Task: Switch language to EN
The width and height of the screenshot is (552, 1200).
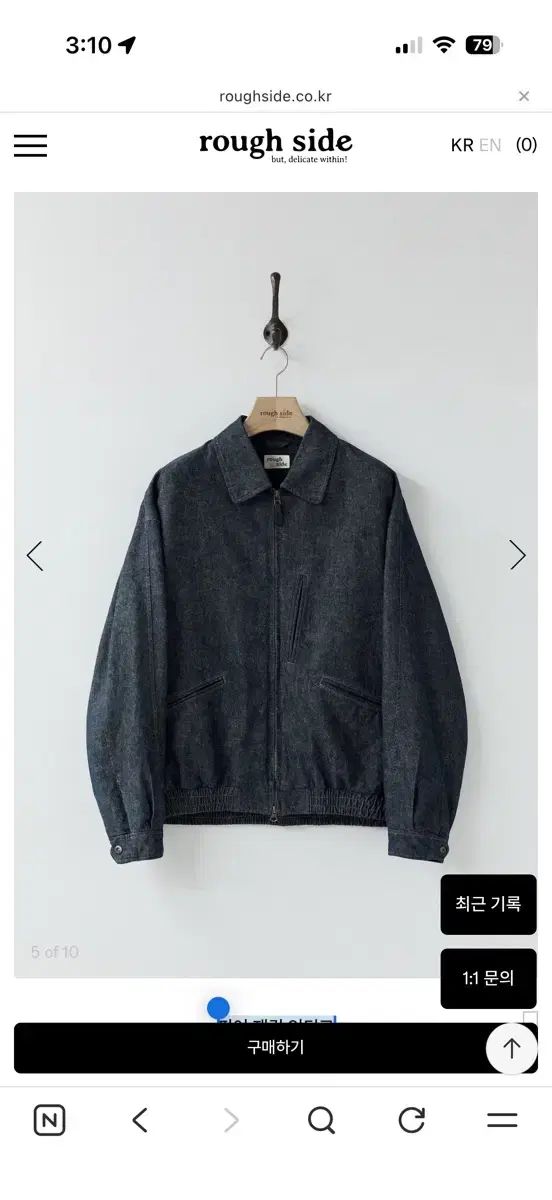Action: (x=490, y=145)
